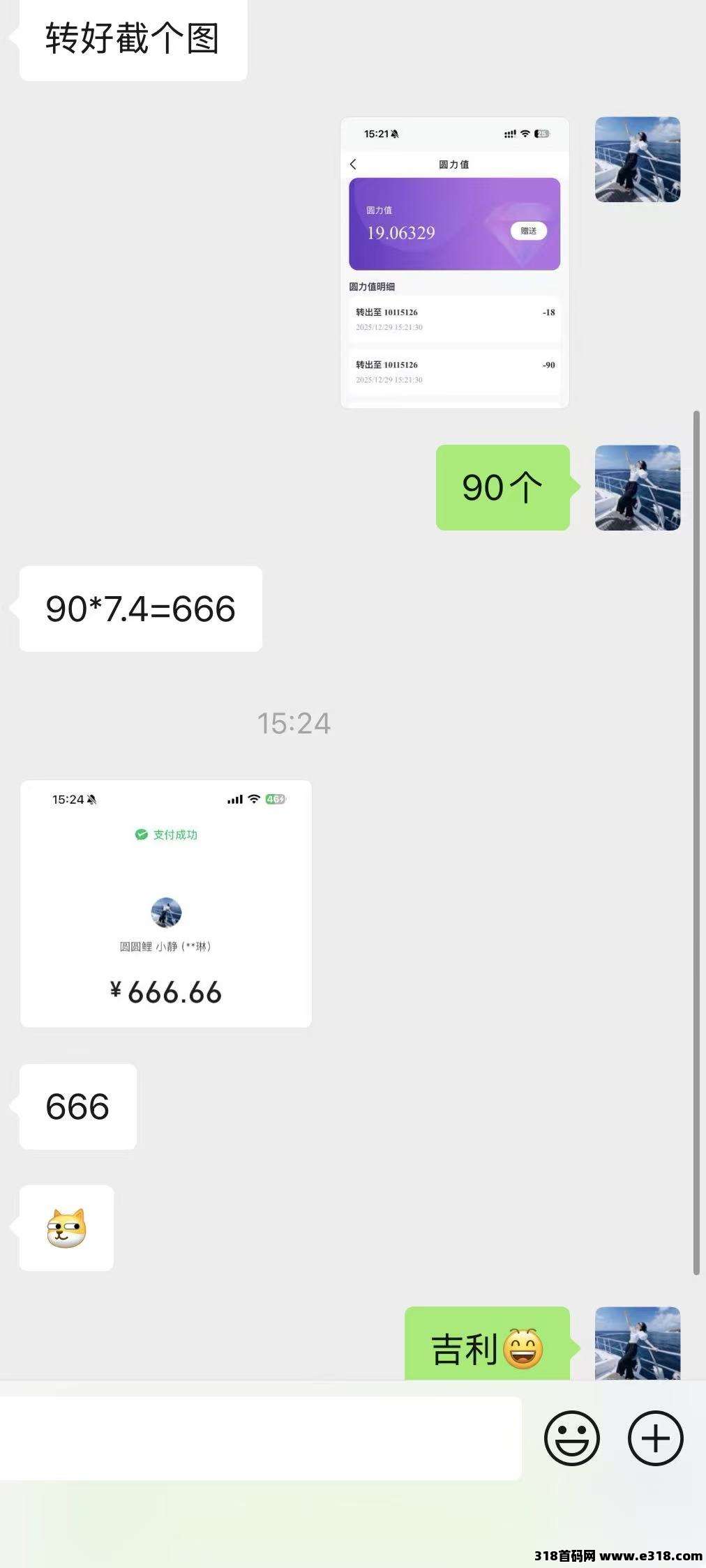Open the 圆力值 screenshot image message
706x1568 pixels.
click(454, 263)
